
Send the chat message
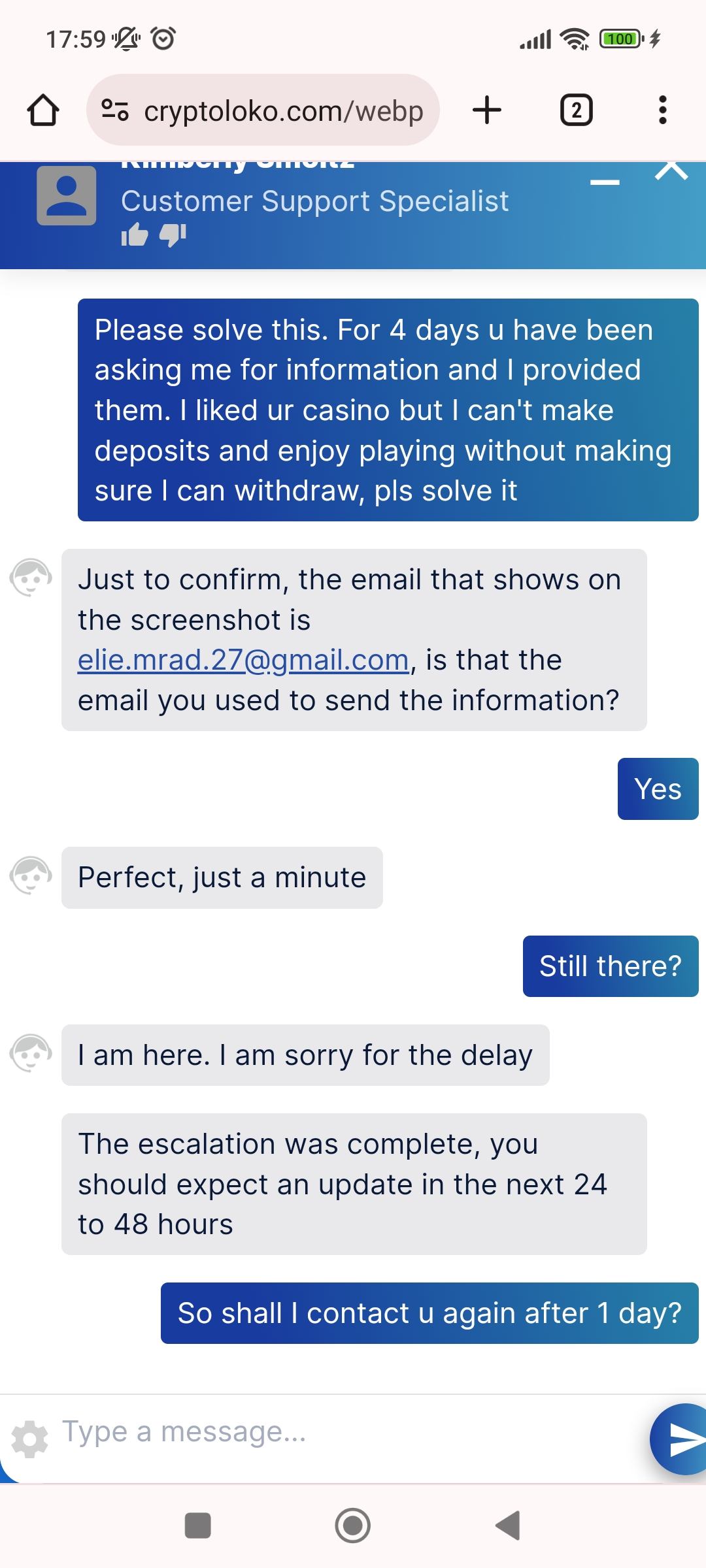(x=682, y=1439)
